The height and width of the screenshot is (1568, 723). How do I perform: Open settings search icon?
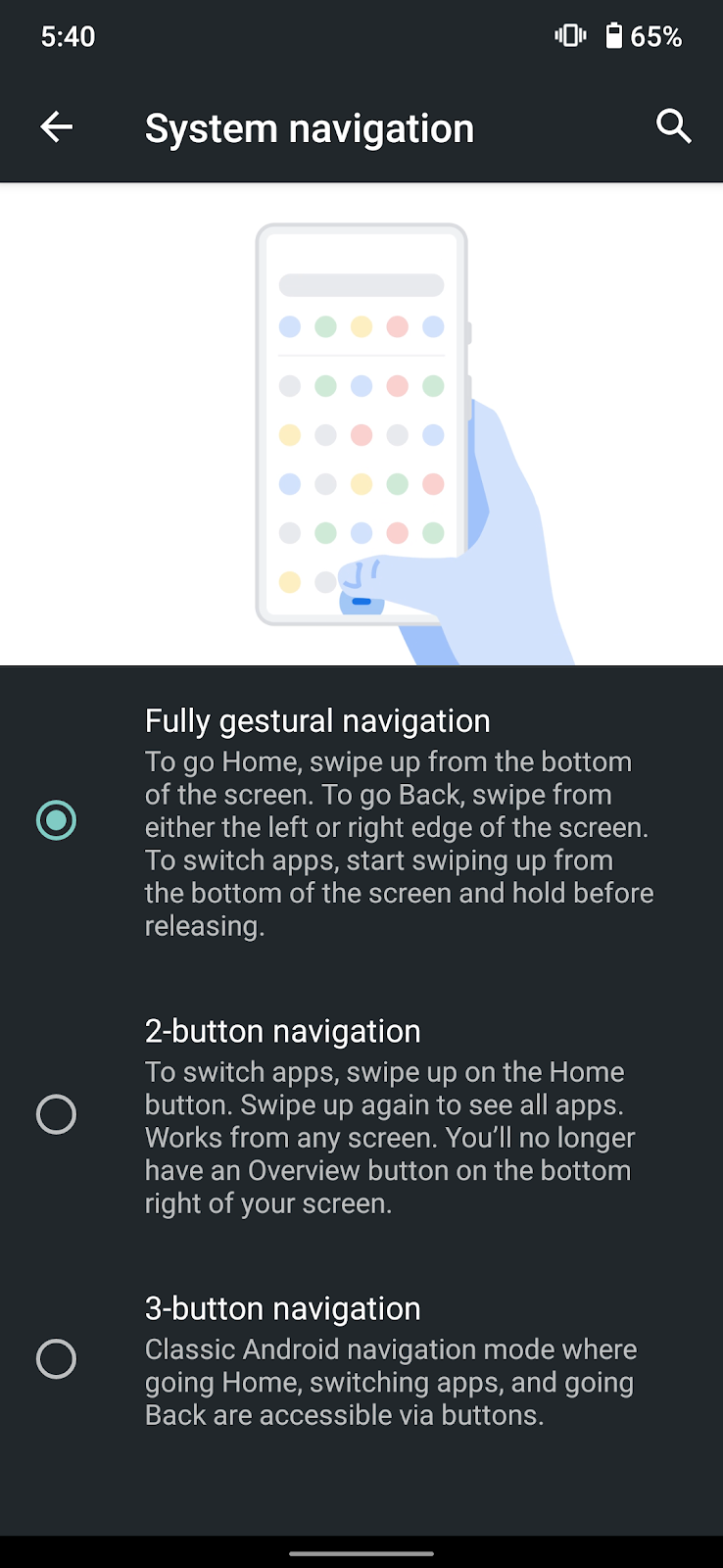point(673,126)
